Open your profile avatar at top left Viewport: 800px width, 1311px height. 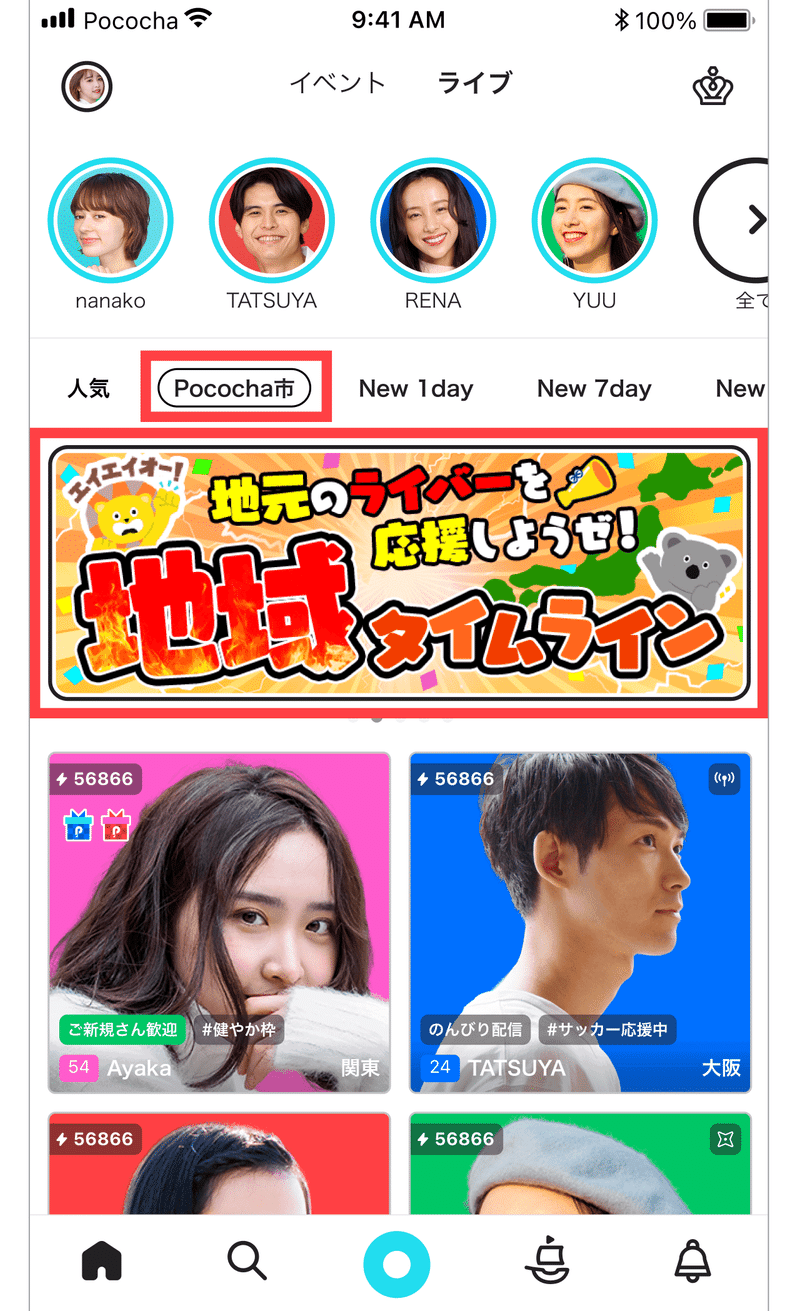click(x=87, y=87)
